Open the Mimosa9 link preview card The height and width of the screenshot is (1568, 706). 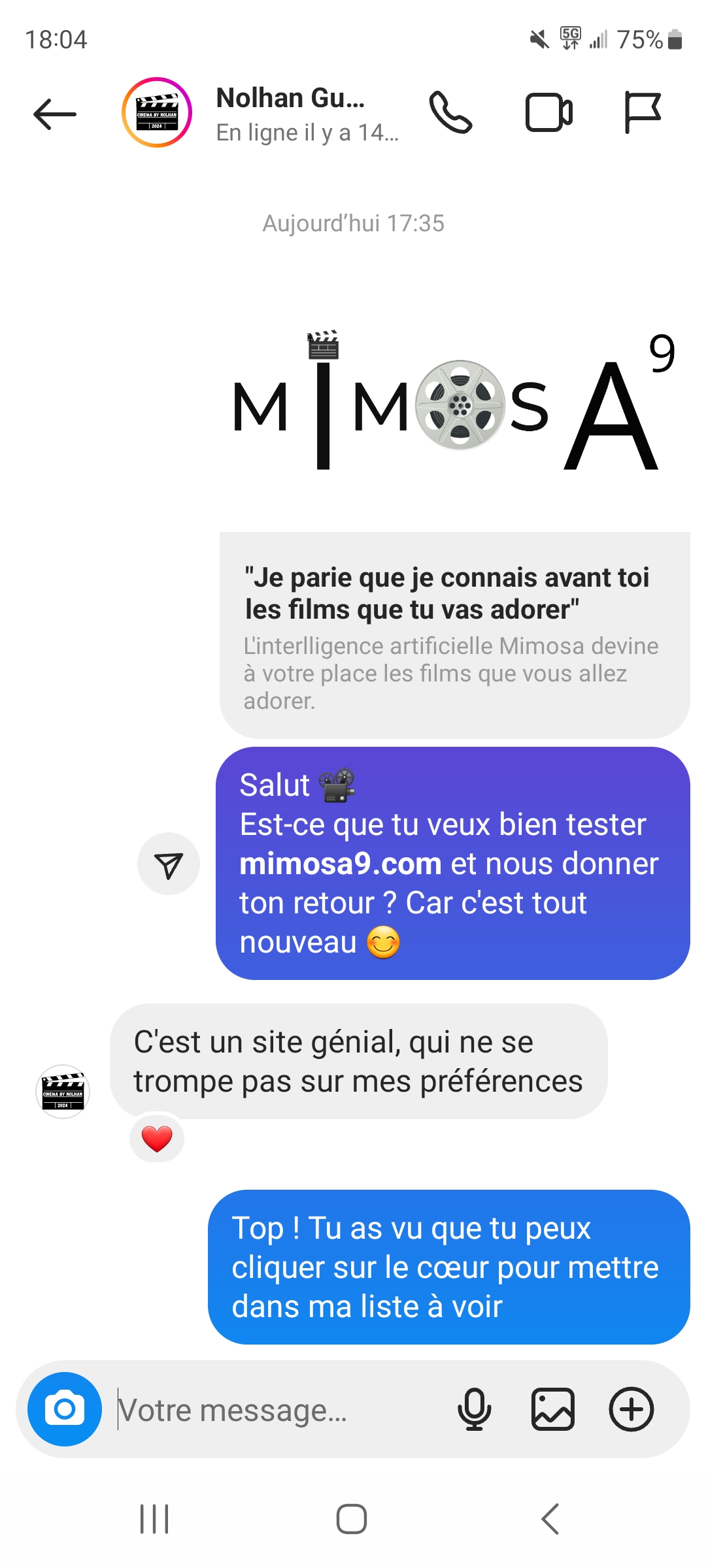coord(454,634)
